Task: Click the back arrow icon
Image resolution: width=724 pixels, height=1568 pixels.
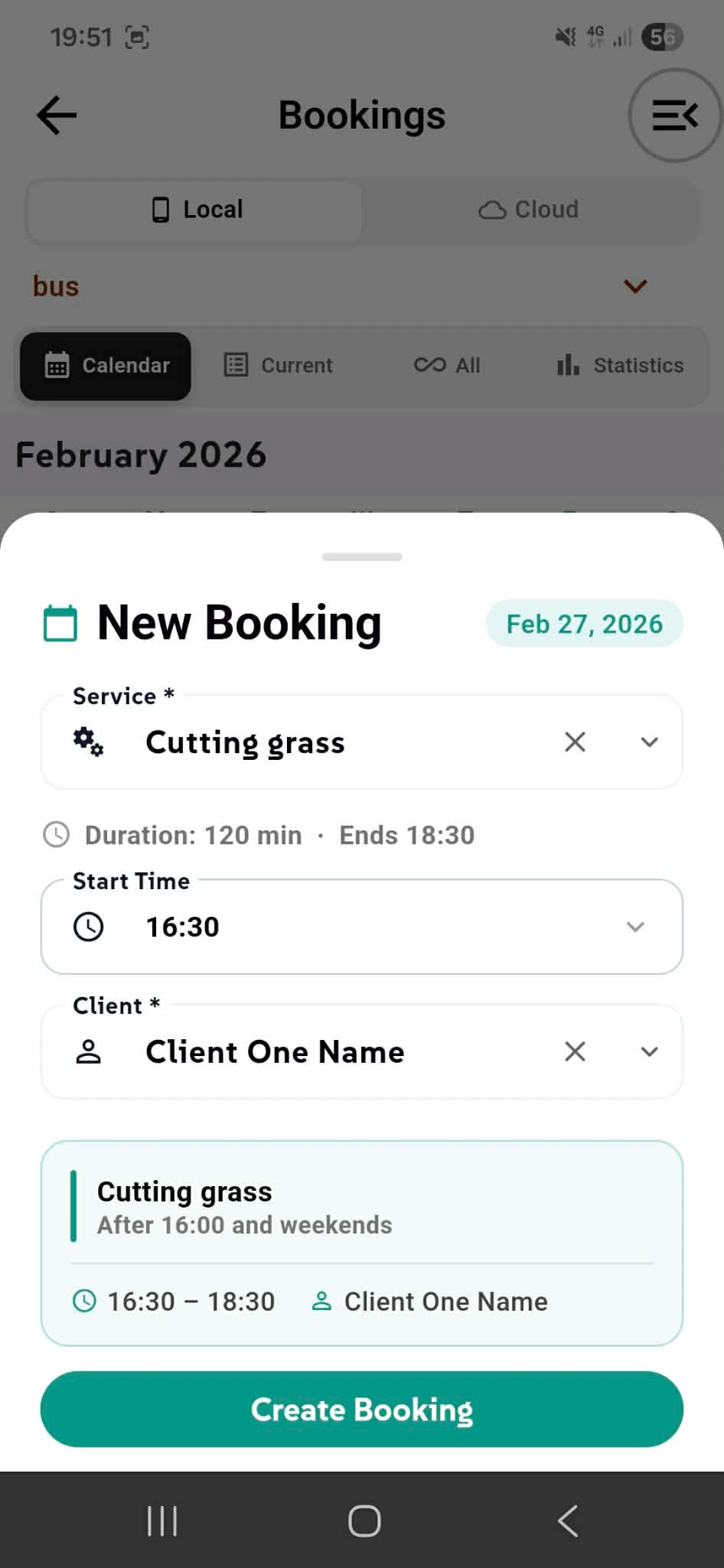Action: coord(56,115)
